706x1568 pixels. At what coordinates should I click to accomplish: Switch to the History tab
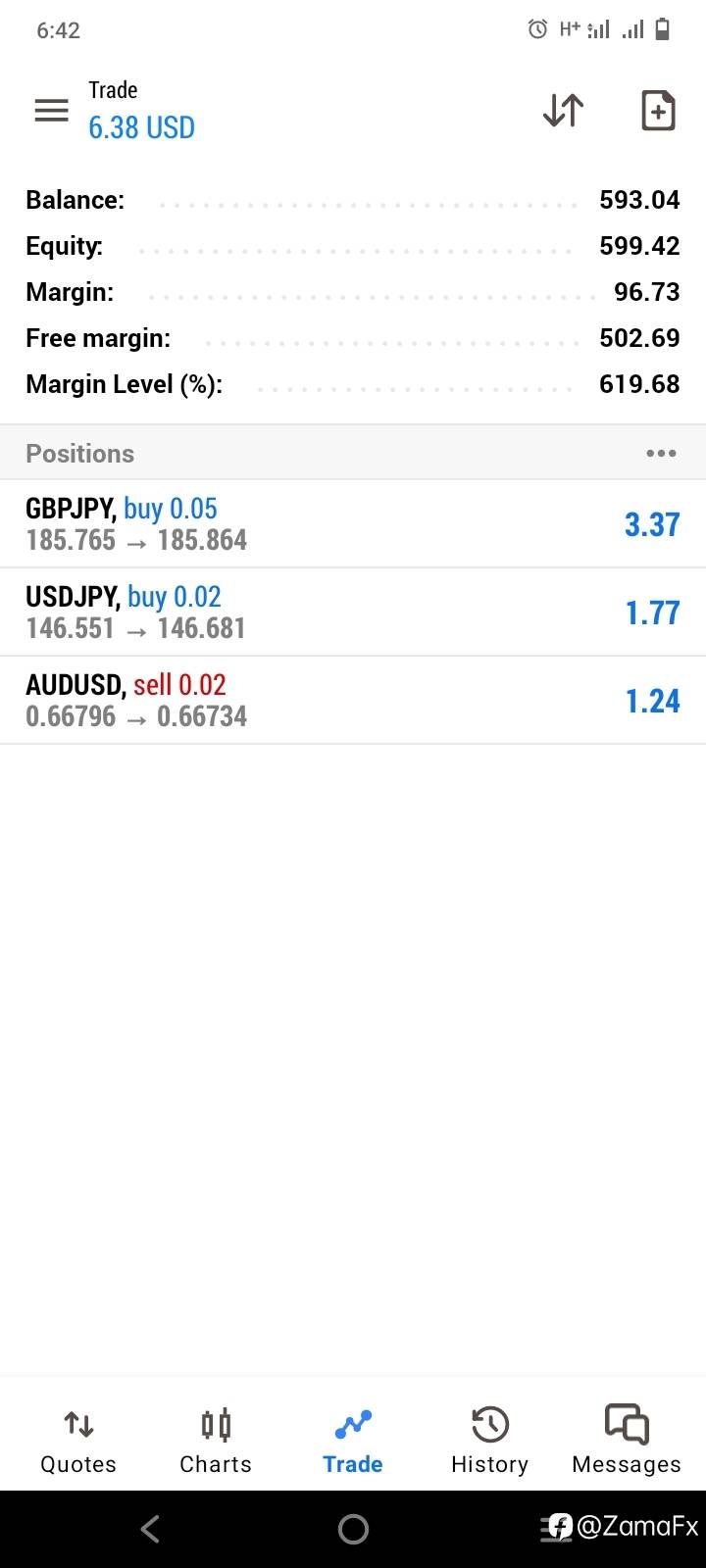tap(489, 1441)
